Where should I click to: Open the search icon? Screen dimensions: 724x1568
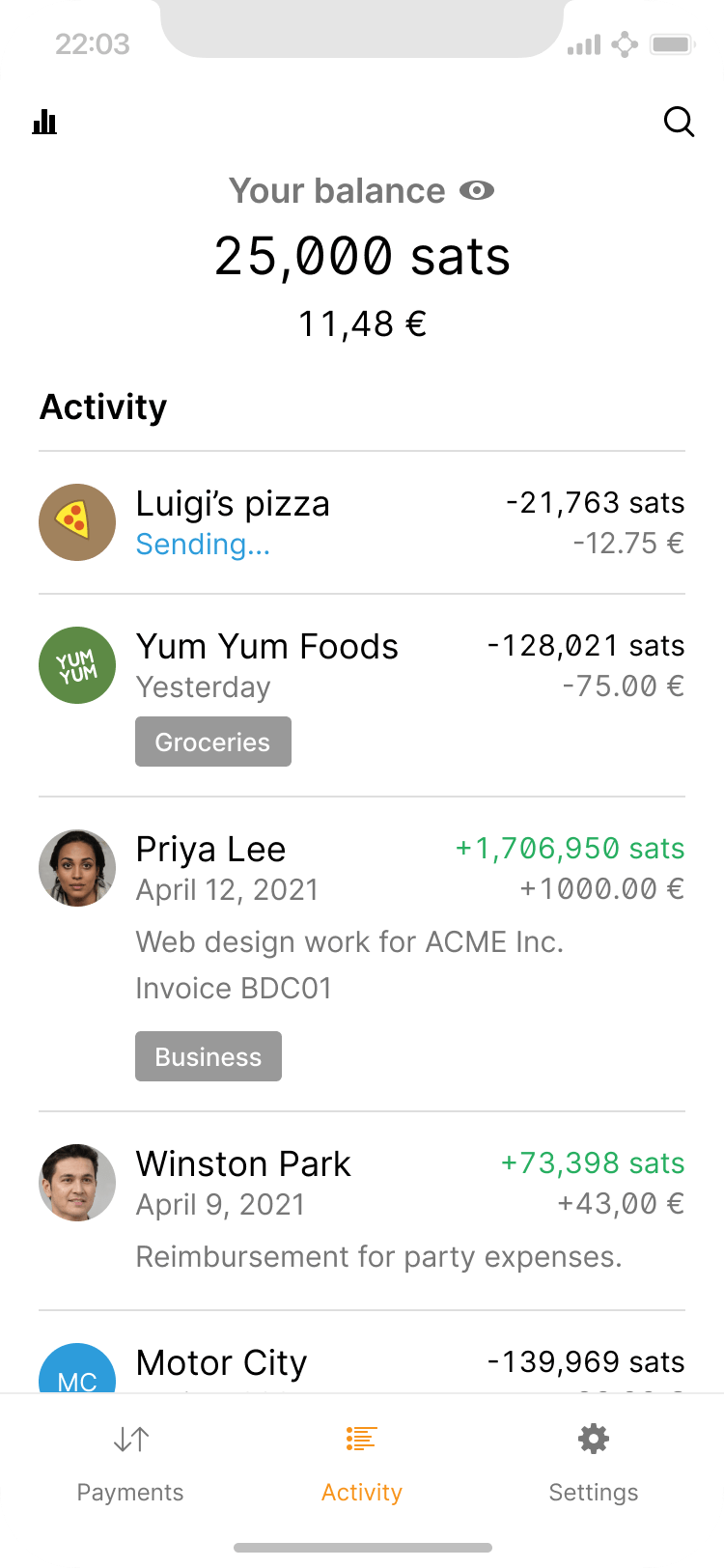click(x=679, y=122)
